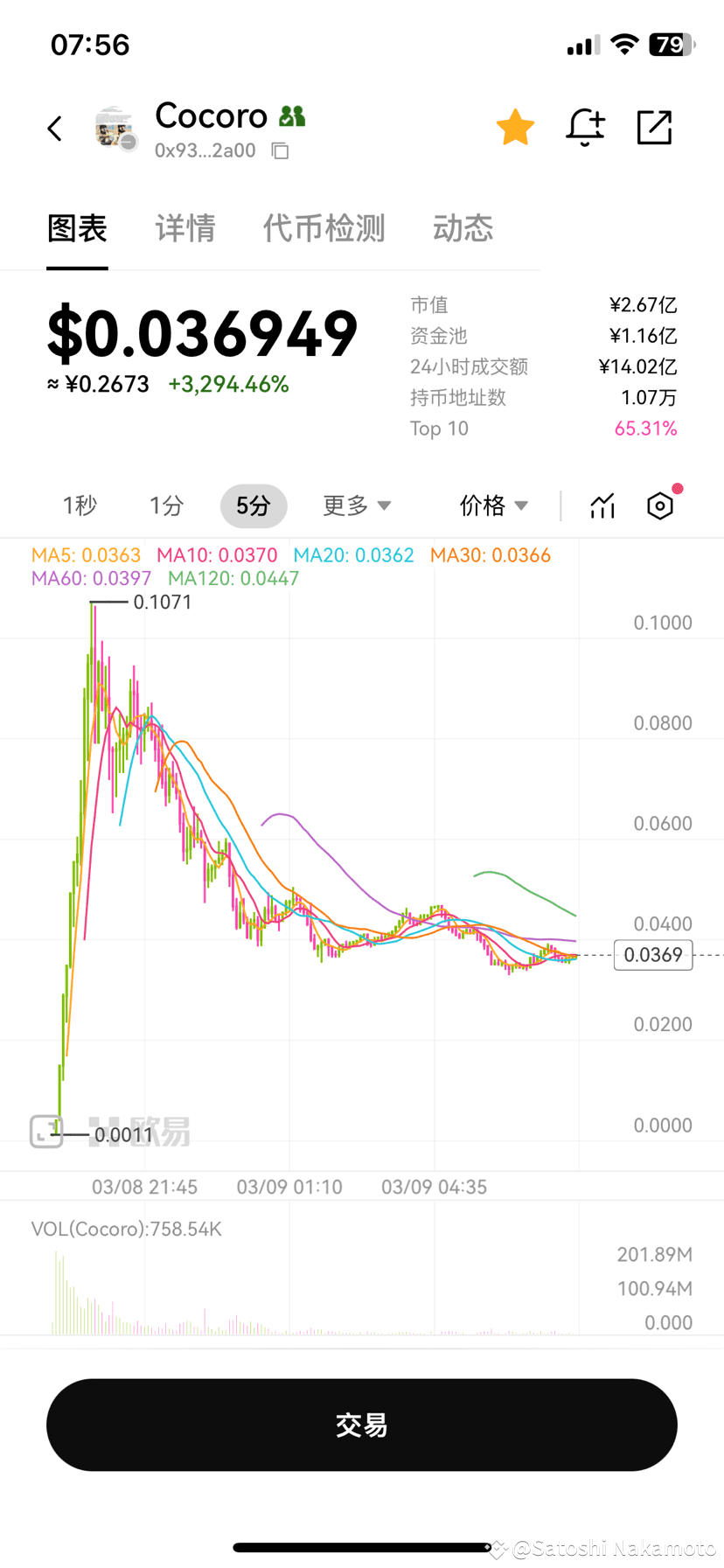The image size is (724, 1568).
Task: Switch to the 代币检测 tab
Action: (324, 228)
